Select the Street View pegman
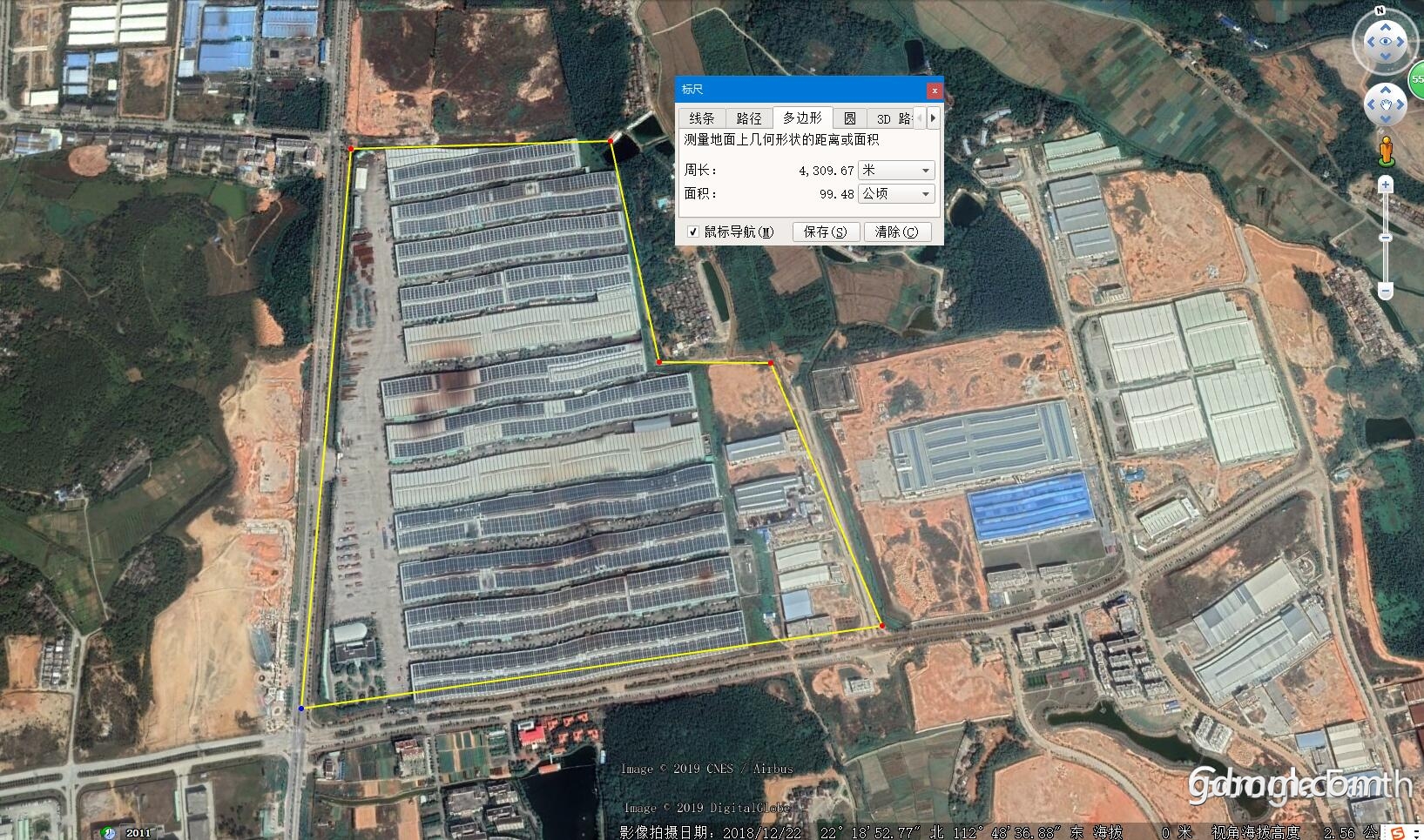1424x840 pixels. tap(1386, 150)
